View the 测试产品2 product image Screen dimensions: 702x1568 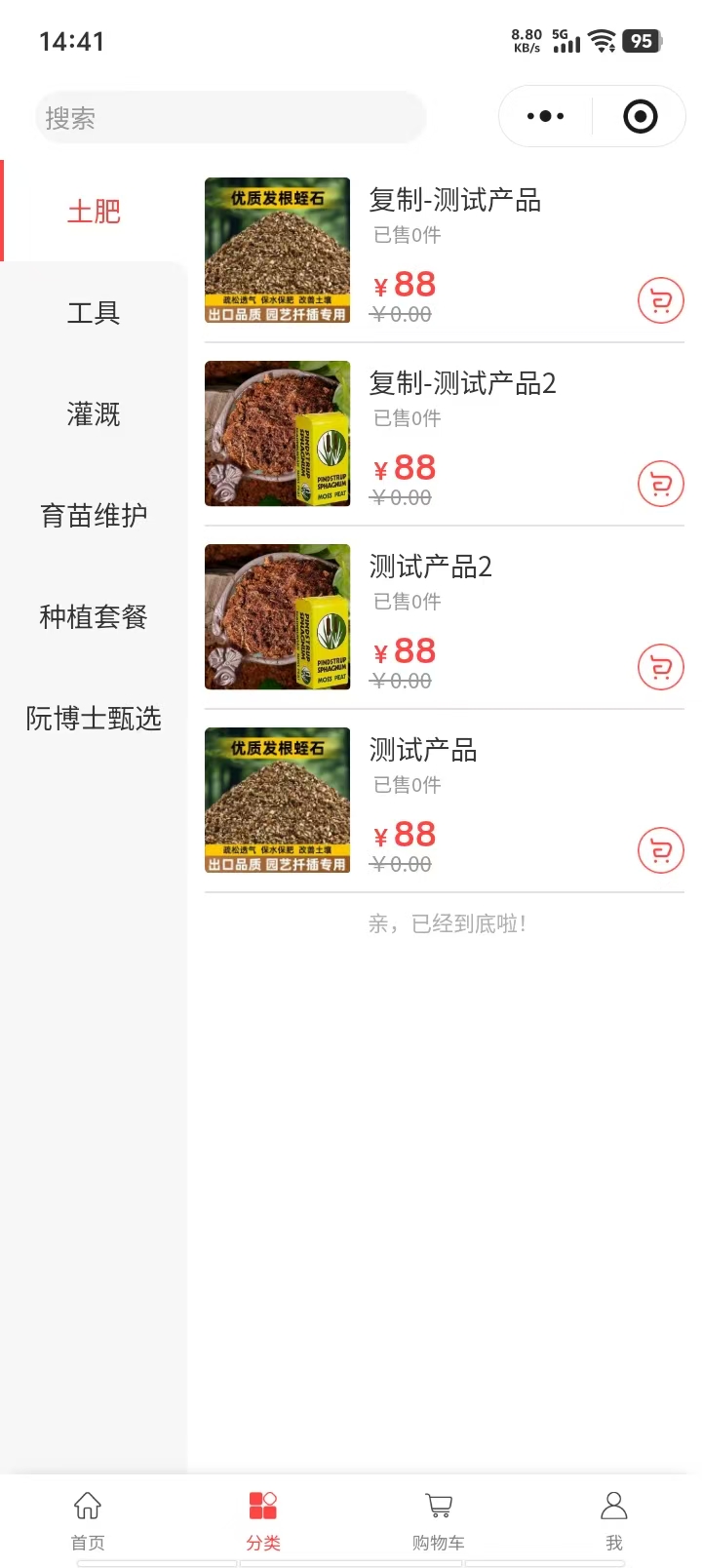(x=277, y=616)
